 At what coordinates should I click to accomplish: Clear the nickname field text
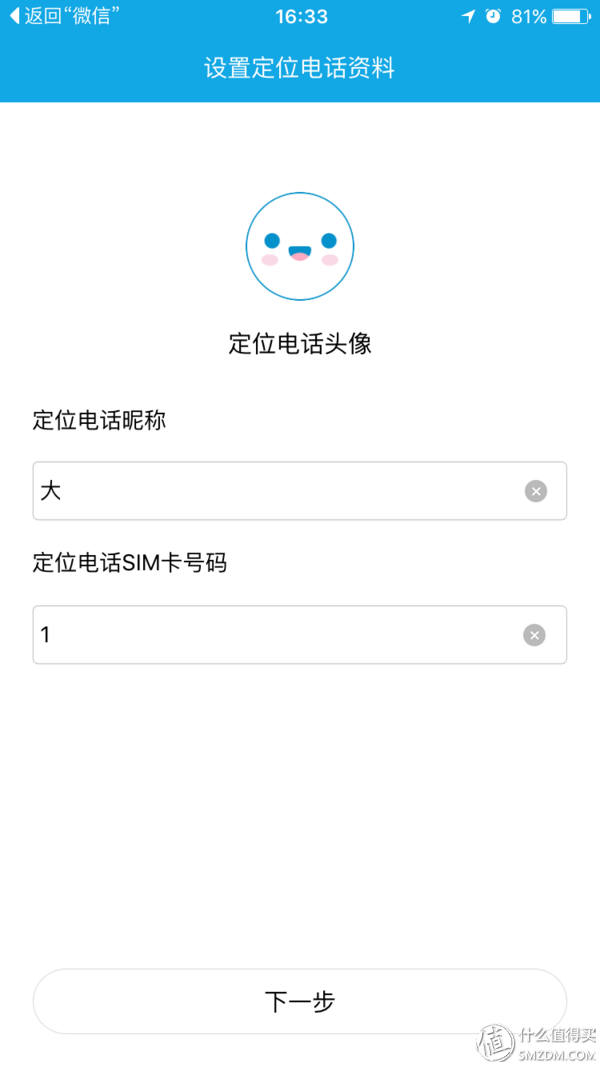click(x=536, y=491)
